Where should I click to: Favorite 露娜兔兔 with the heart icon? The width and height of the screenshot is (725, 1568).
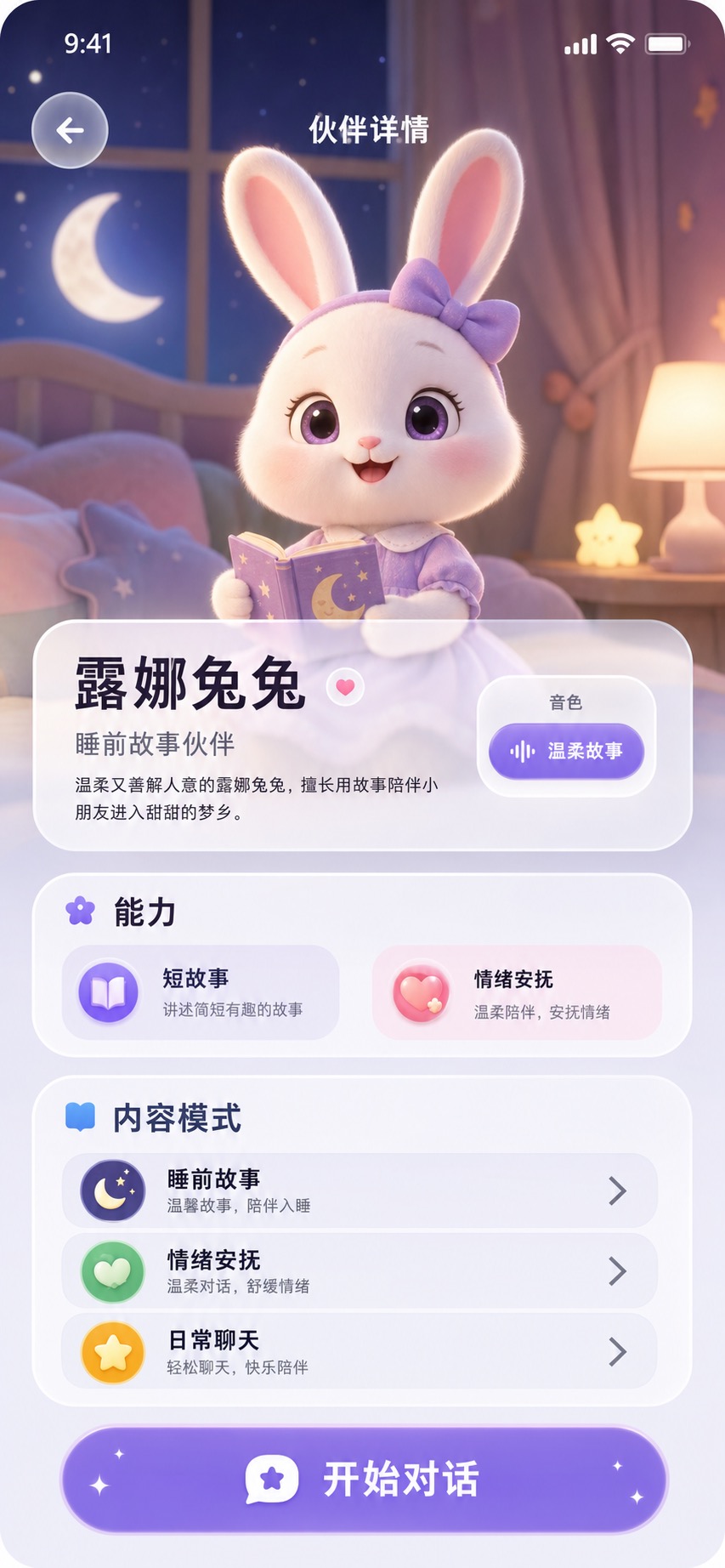click(x=345, y=686)
